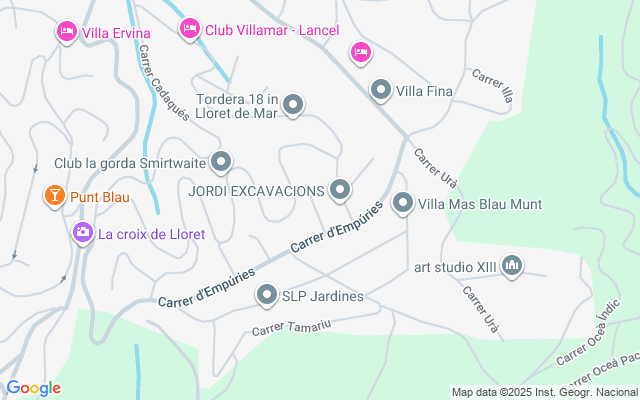Tap the art studio XIII museum pin
Viewport: 640px width, 400px height.
512,266
